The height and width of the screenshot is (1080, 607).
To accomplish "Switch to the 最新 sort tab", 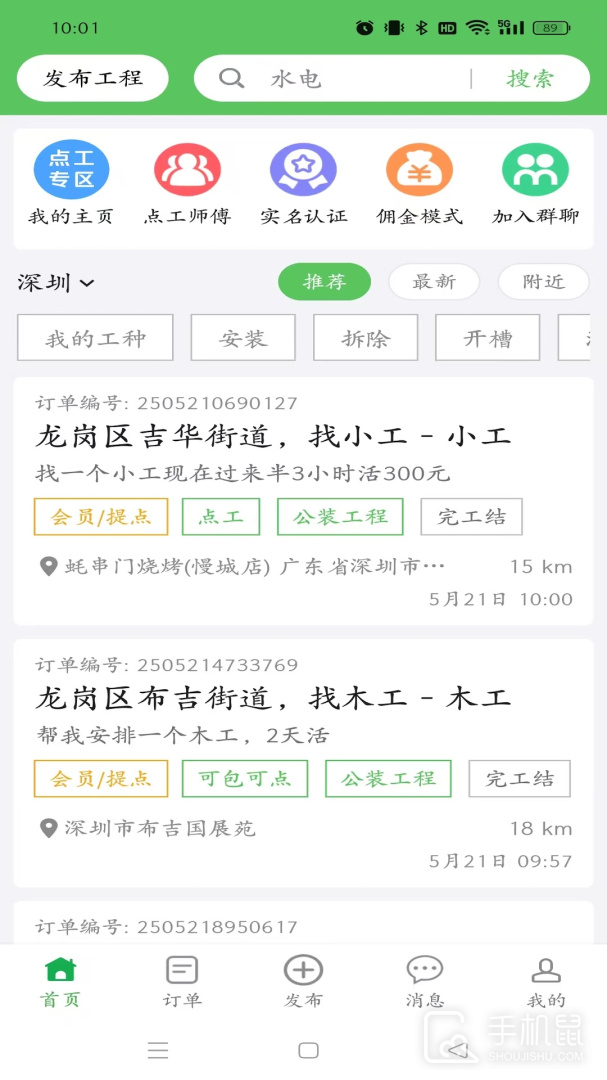I will coord(434,282).
